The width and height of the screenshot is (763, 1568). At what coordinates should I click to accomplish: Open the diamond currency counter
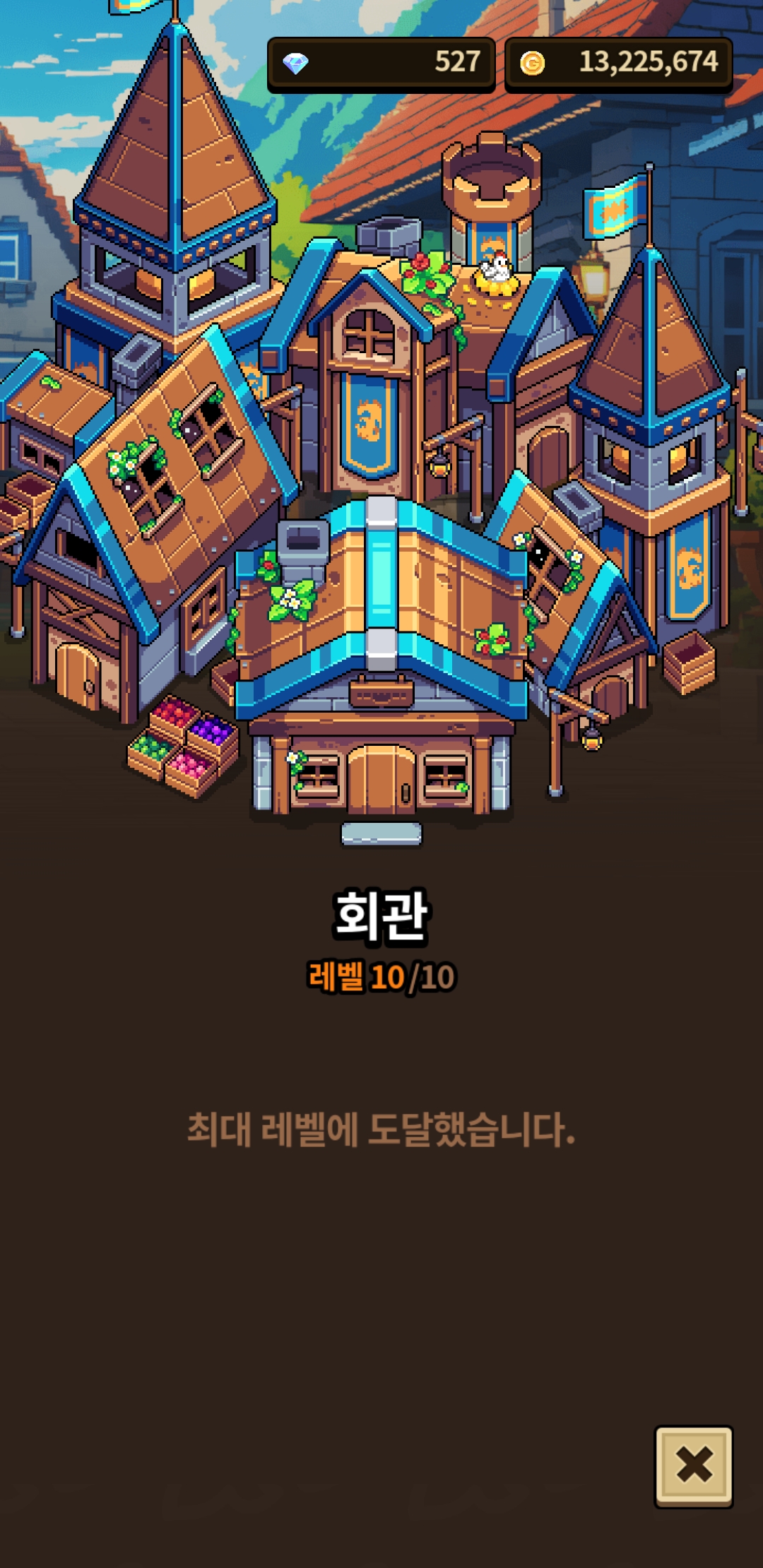click(x=381, y=64)
